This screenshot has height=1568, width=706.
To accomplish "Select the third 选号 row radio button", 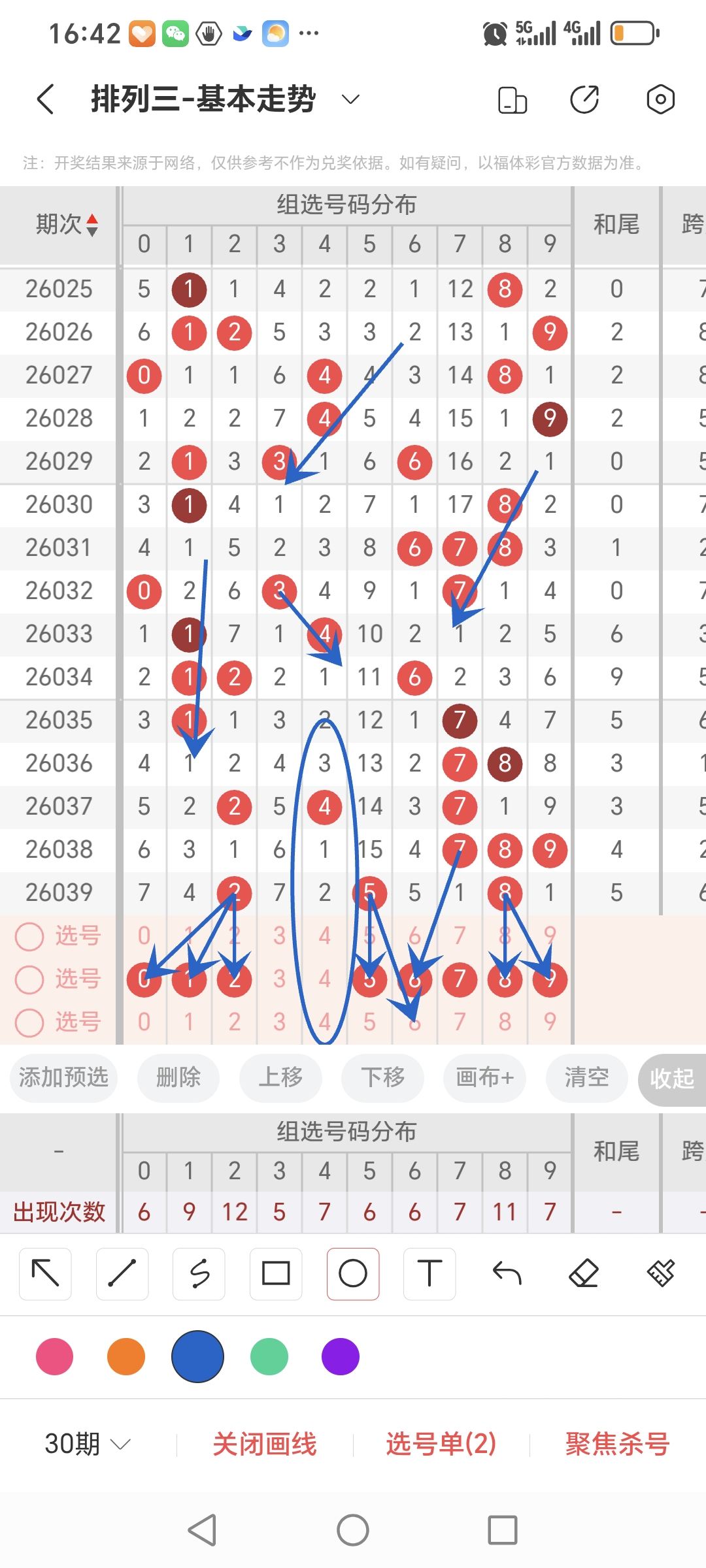I will pyautogui.click(x=29, y=1022).
